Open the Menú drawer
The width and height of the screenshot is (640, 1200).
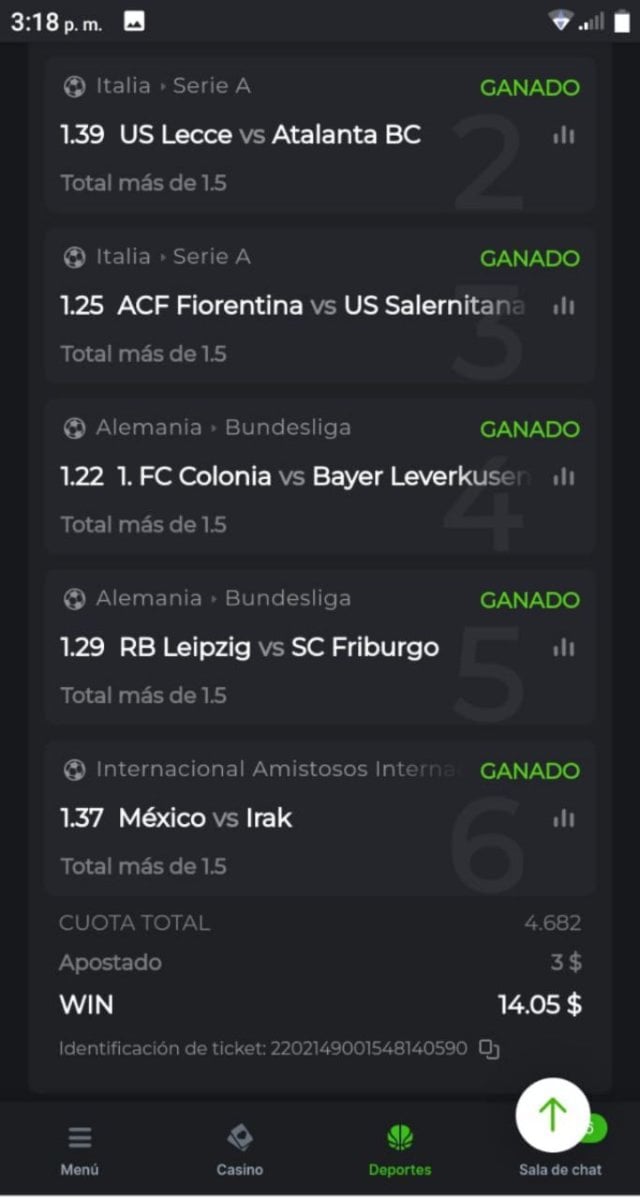click(80, 1150)
